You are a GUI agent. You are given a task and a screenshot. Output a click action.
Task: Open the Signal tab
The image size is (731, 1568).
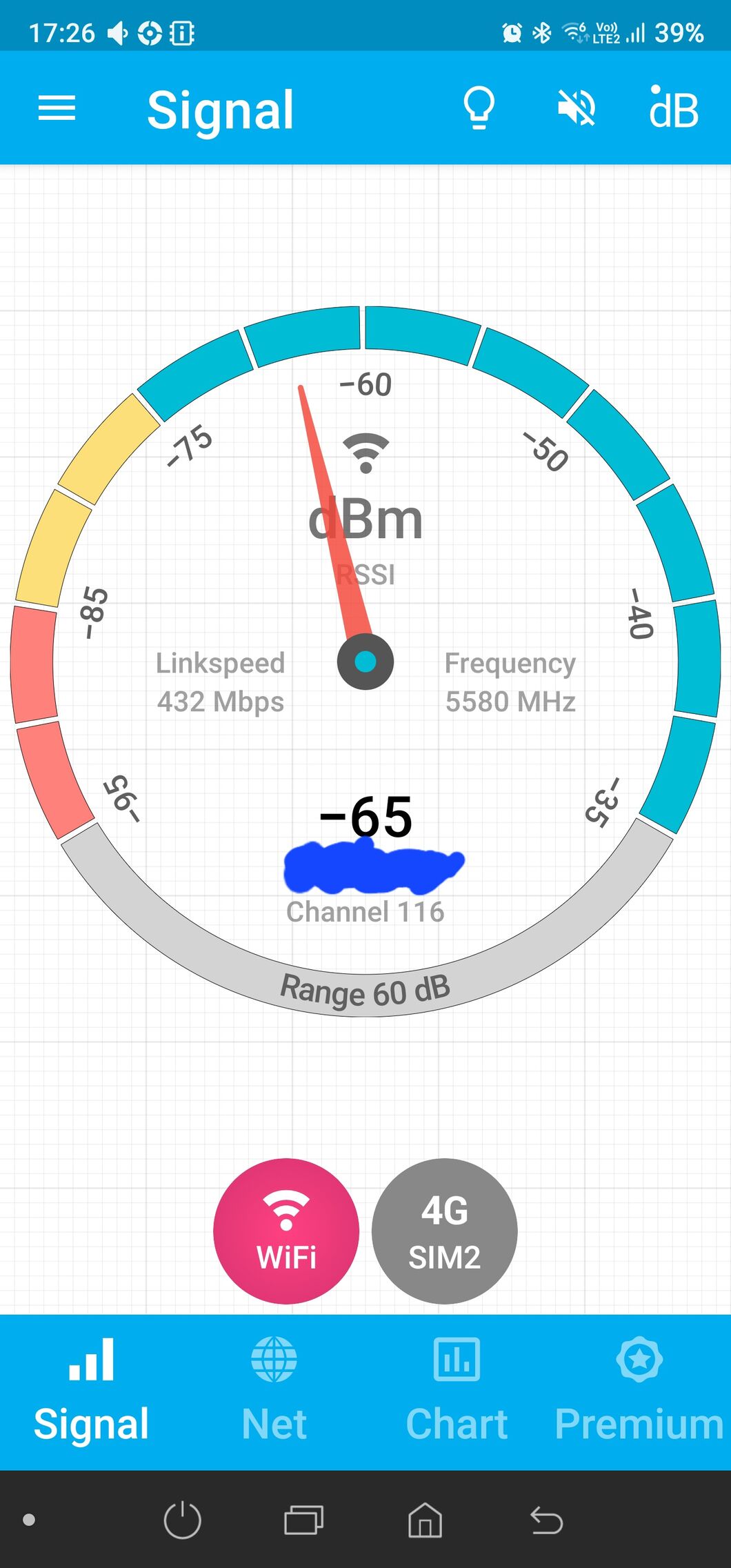91,1391
